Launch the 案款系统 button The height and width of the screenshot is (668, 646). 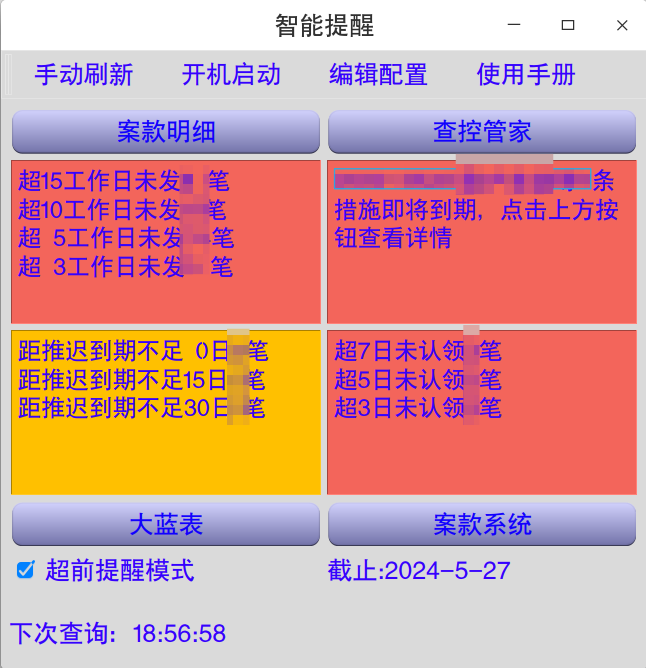tap(482, 525)
